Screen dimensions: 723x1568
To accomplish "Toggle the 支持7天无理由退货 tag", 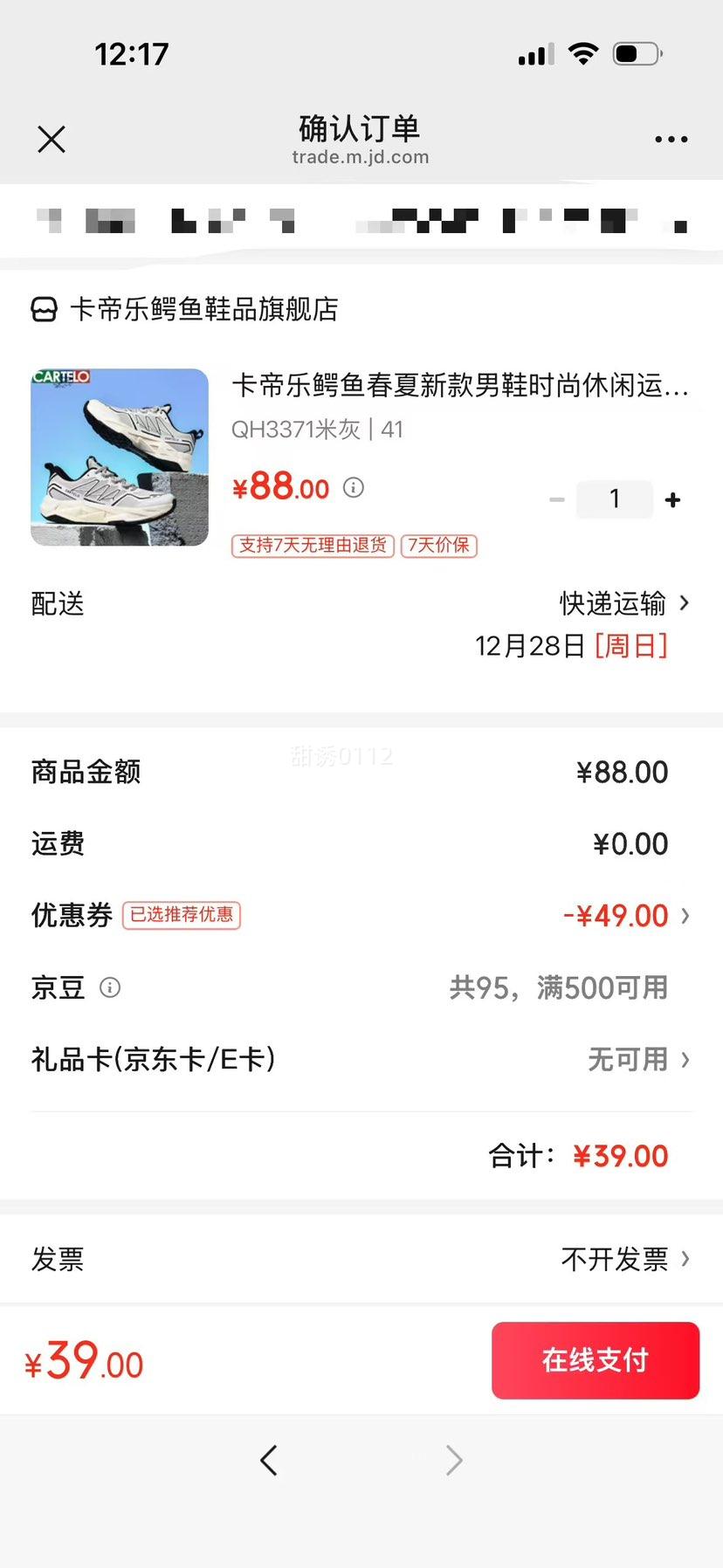I will 312,546.
